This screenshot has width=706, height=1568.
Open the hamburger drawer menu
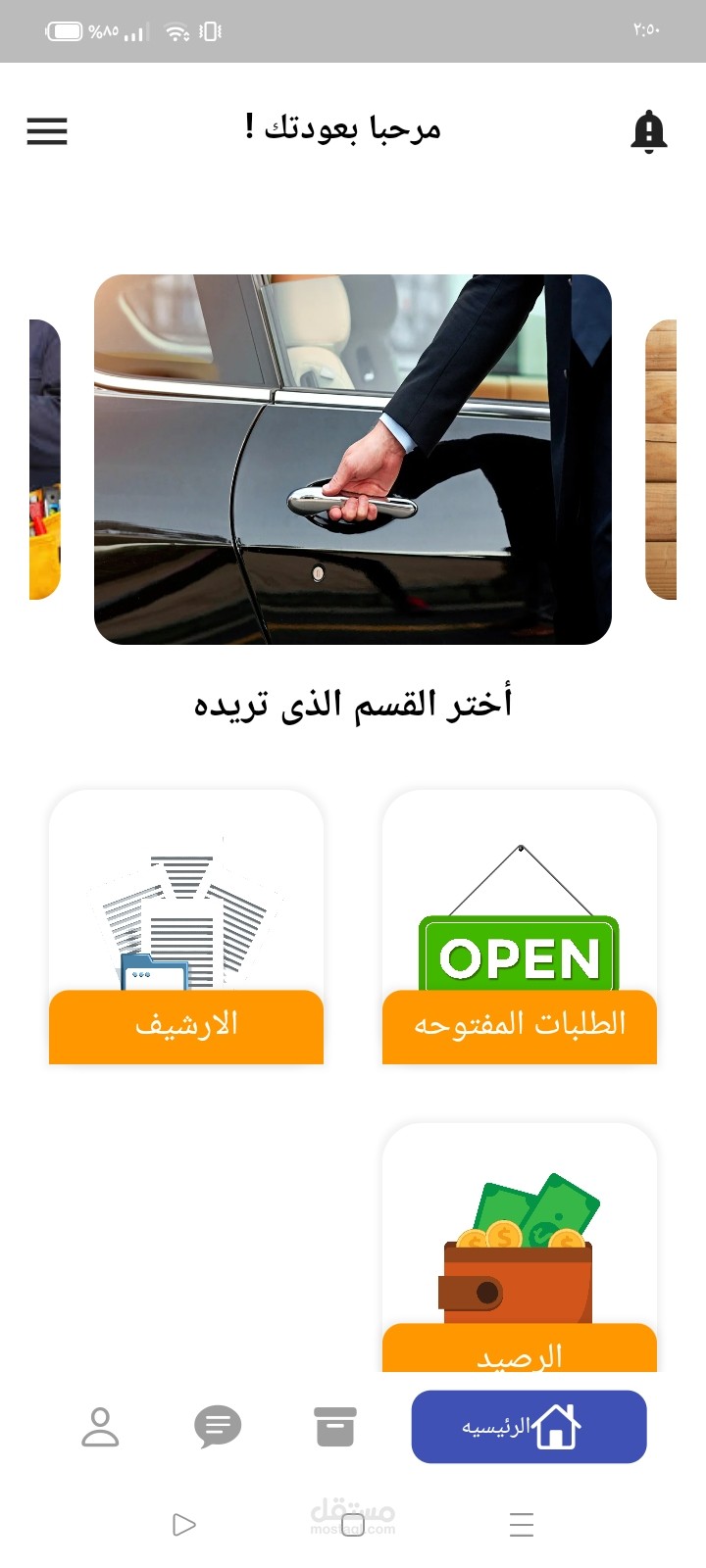coord(47,131)
